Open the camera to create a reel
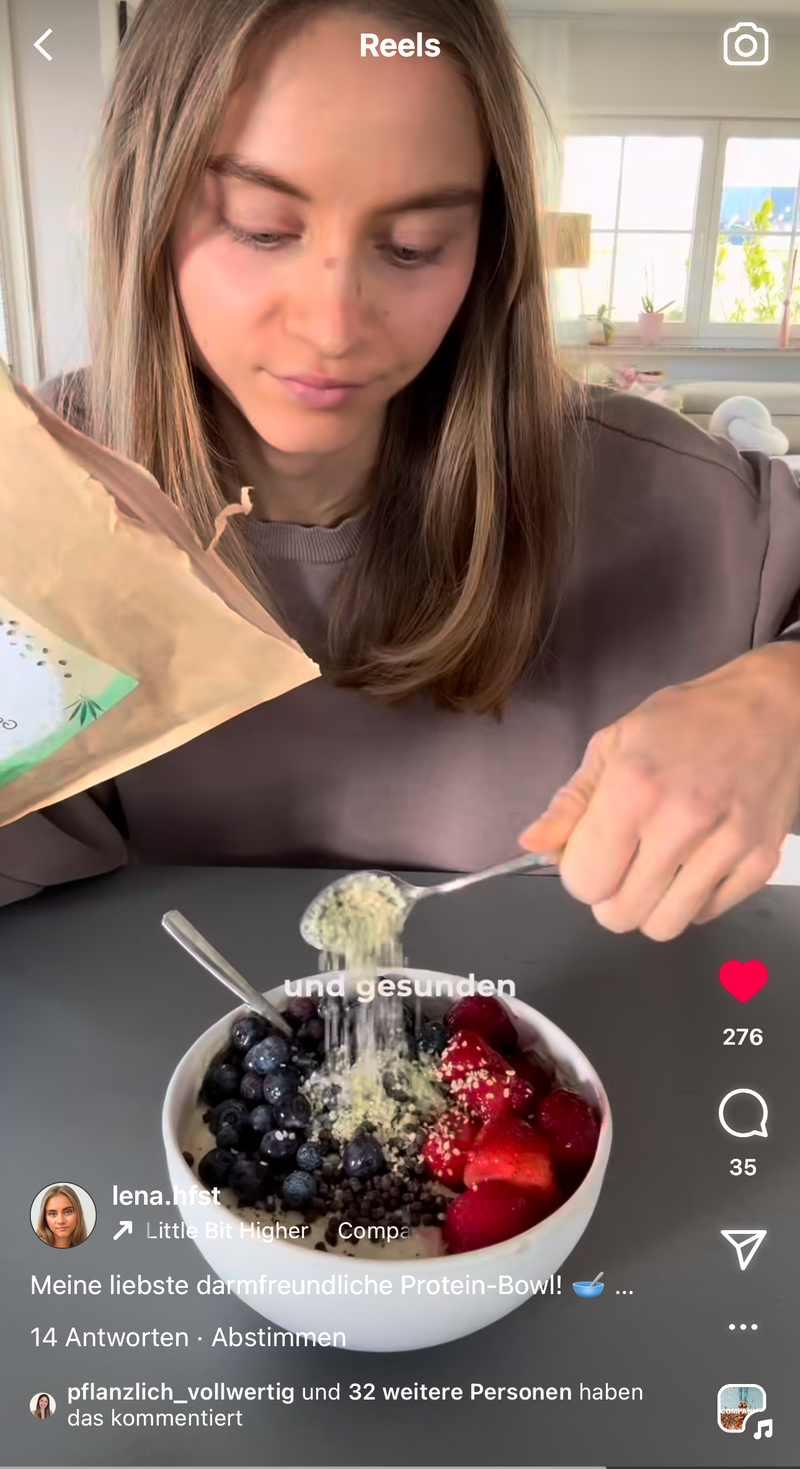Image resolution: width=800 pixels, height=1469 pixels. (745, 45)
